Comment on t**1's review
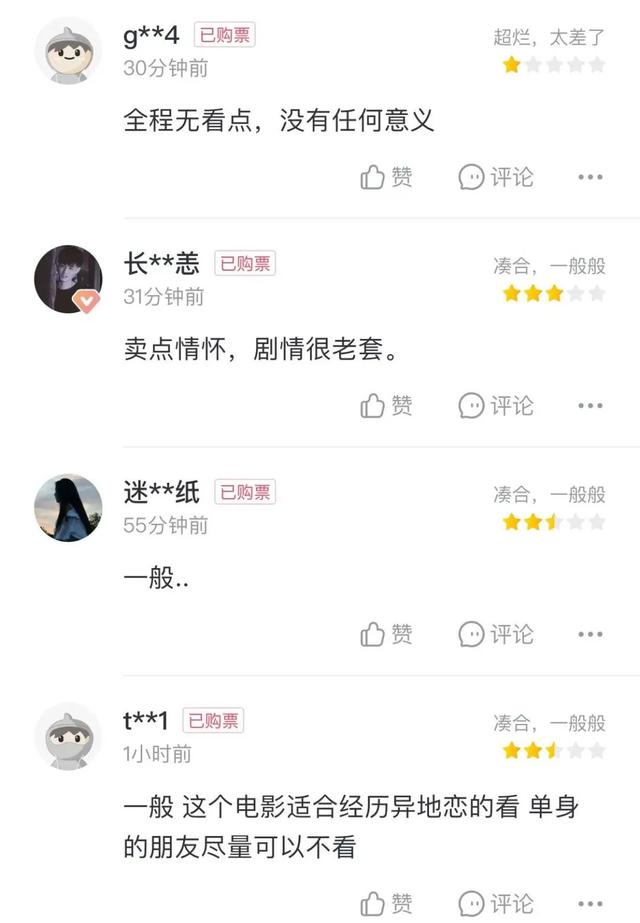 tap(496, 904)
